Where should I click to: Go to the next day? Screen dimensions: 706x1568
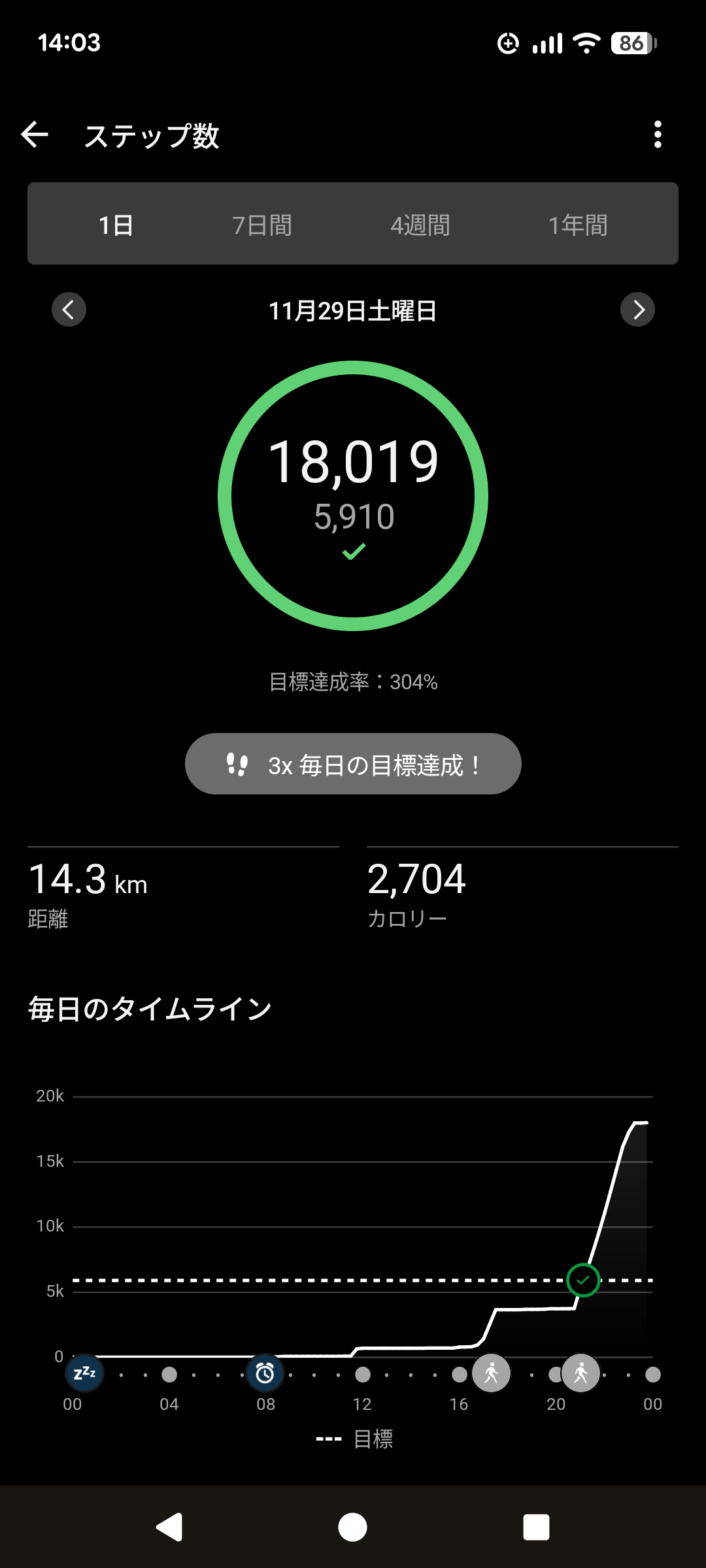click(x=637, y=310)
